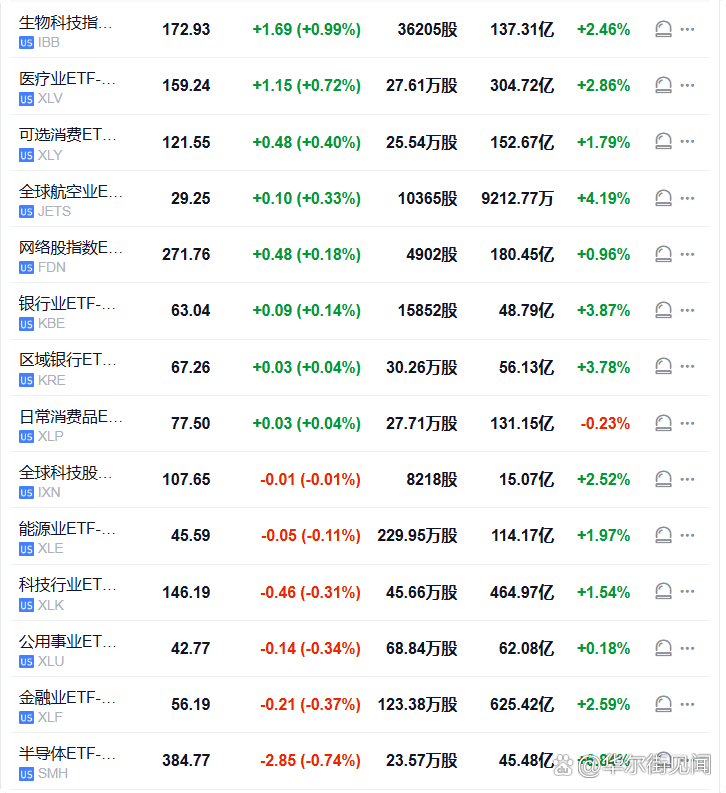The height and width of the screenshot is (793, 726).
Task: Set a price alert for XLY
Action: pos(663,142)
